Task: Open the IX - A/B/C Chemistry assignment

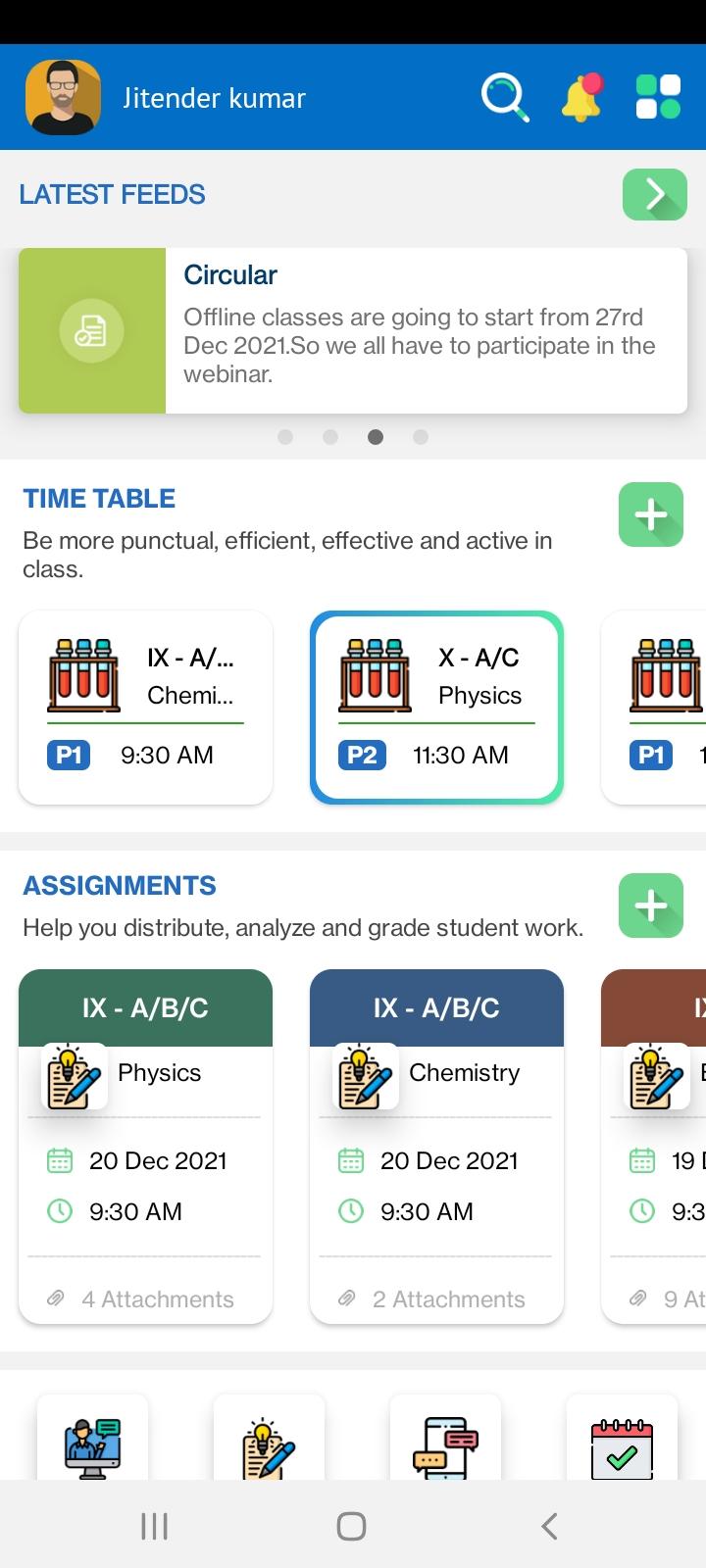Action: tap(436, 1146)
